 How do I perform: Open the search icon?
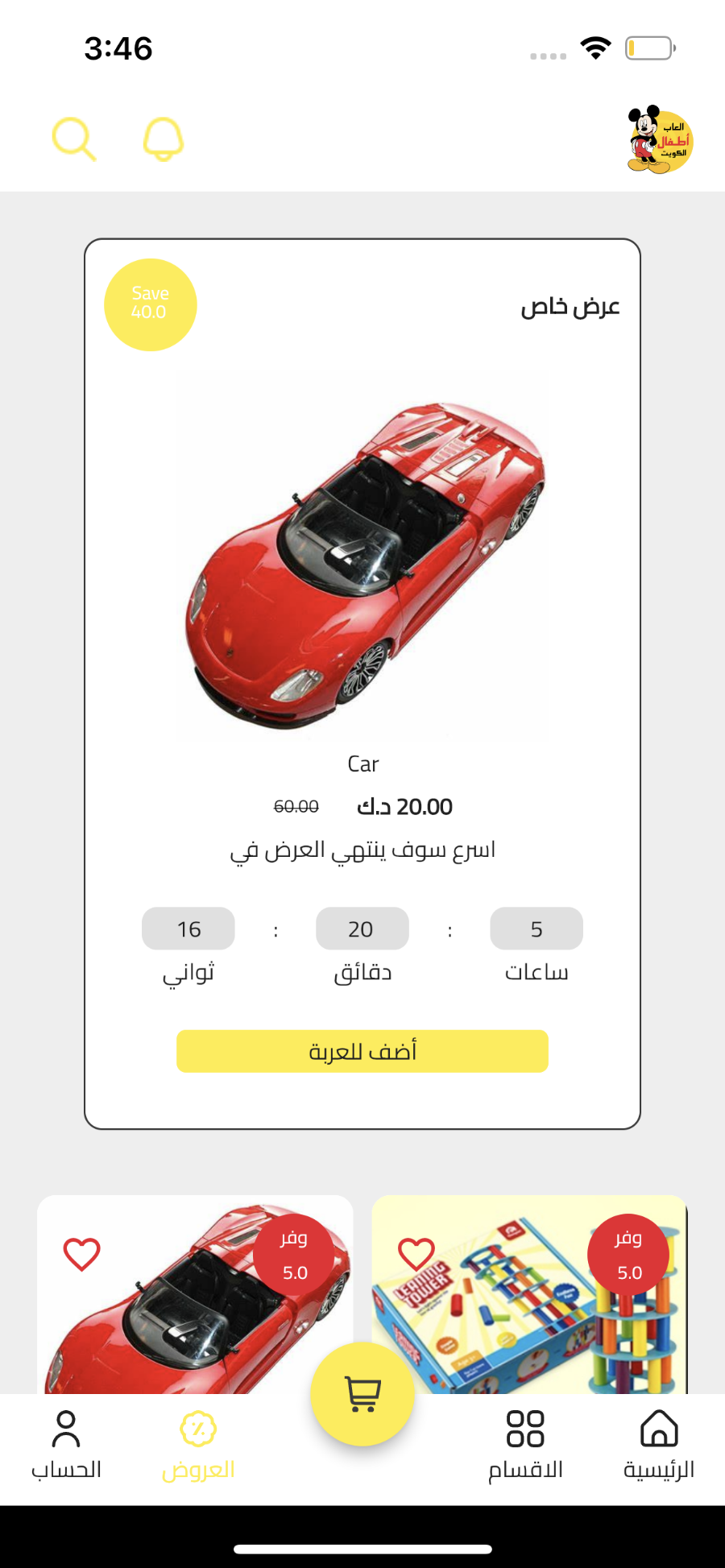click(x=74, y=139)
